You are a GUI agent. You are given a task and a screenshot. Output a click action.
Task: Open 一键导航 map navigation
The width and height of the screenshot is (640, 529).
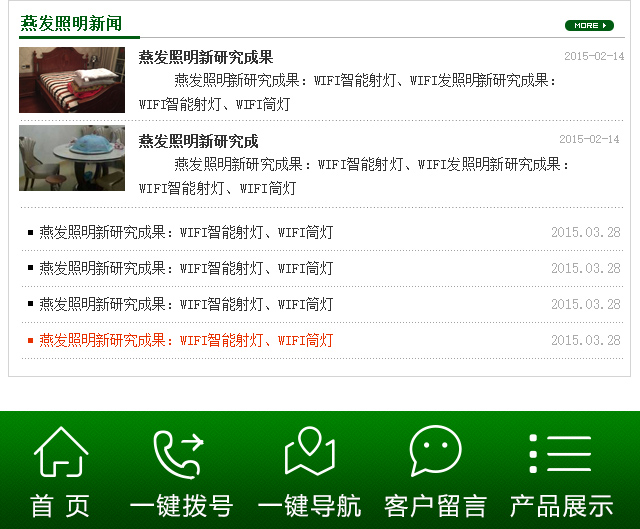click(309, 471)
